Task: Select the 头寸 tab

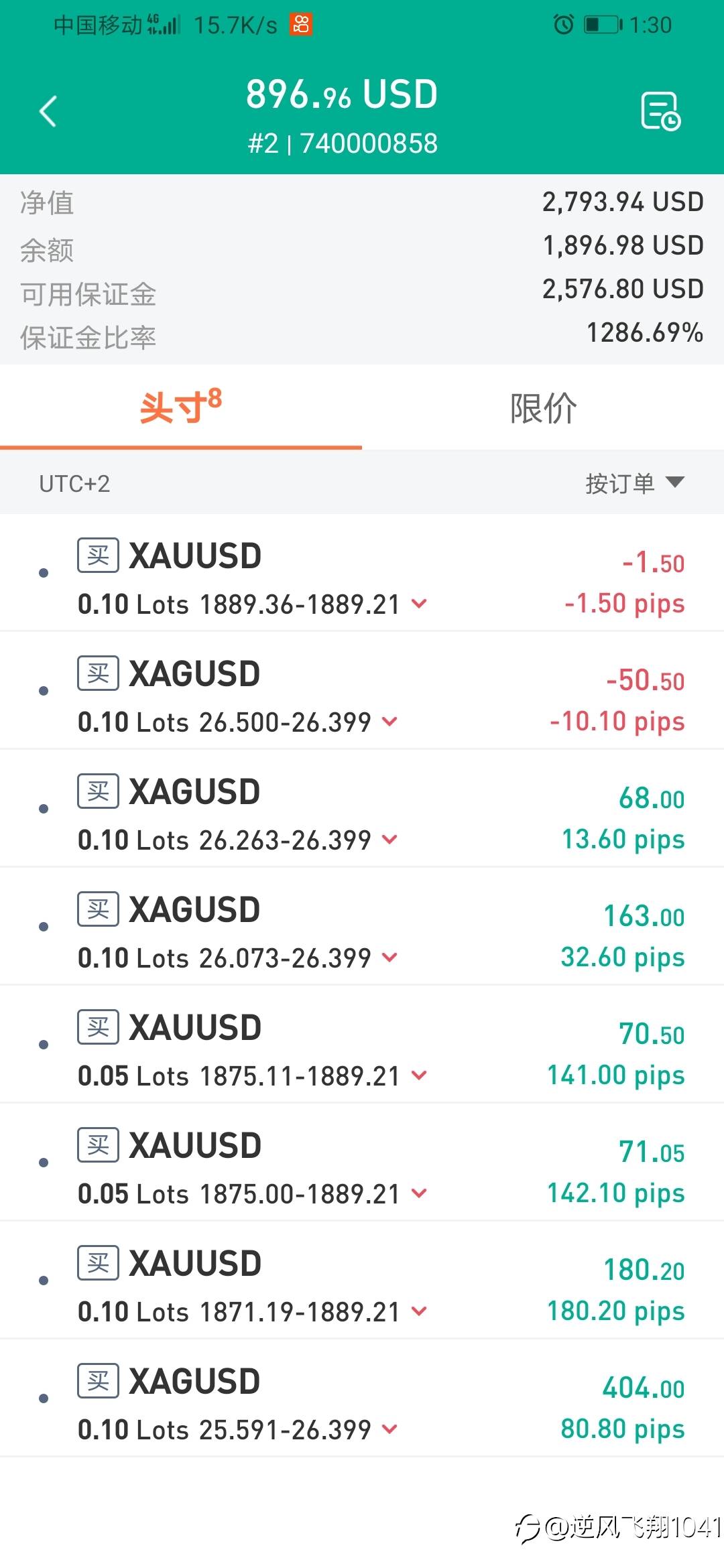Action: [181, 408]
